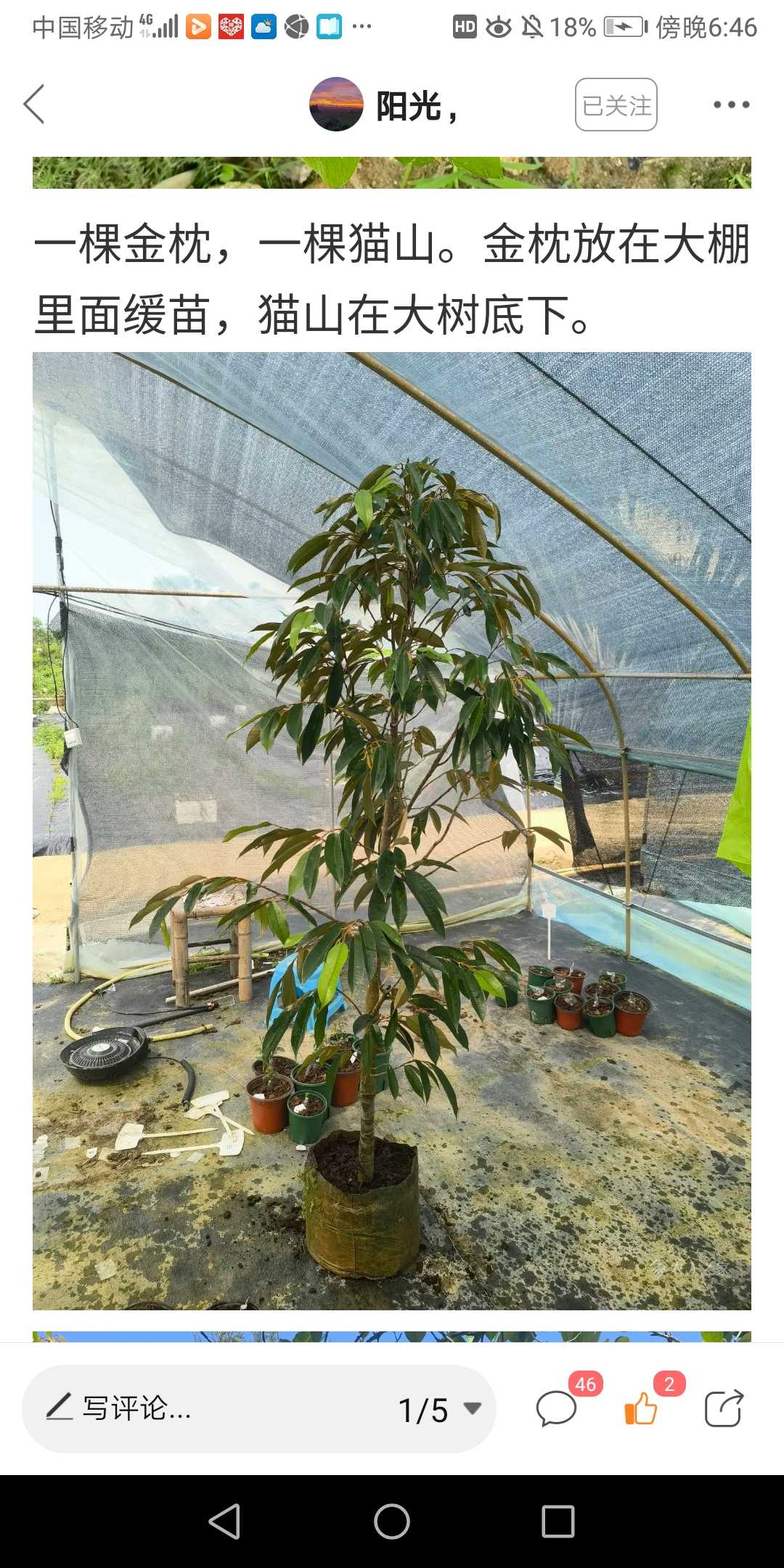Tap the 已关注 following button
784x1568 pixels.
616,105
